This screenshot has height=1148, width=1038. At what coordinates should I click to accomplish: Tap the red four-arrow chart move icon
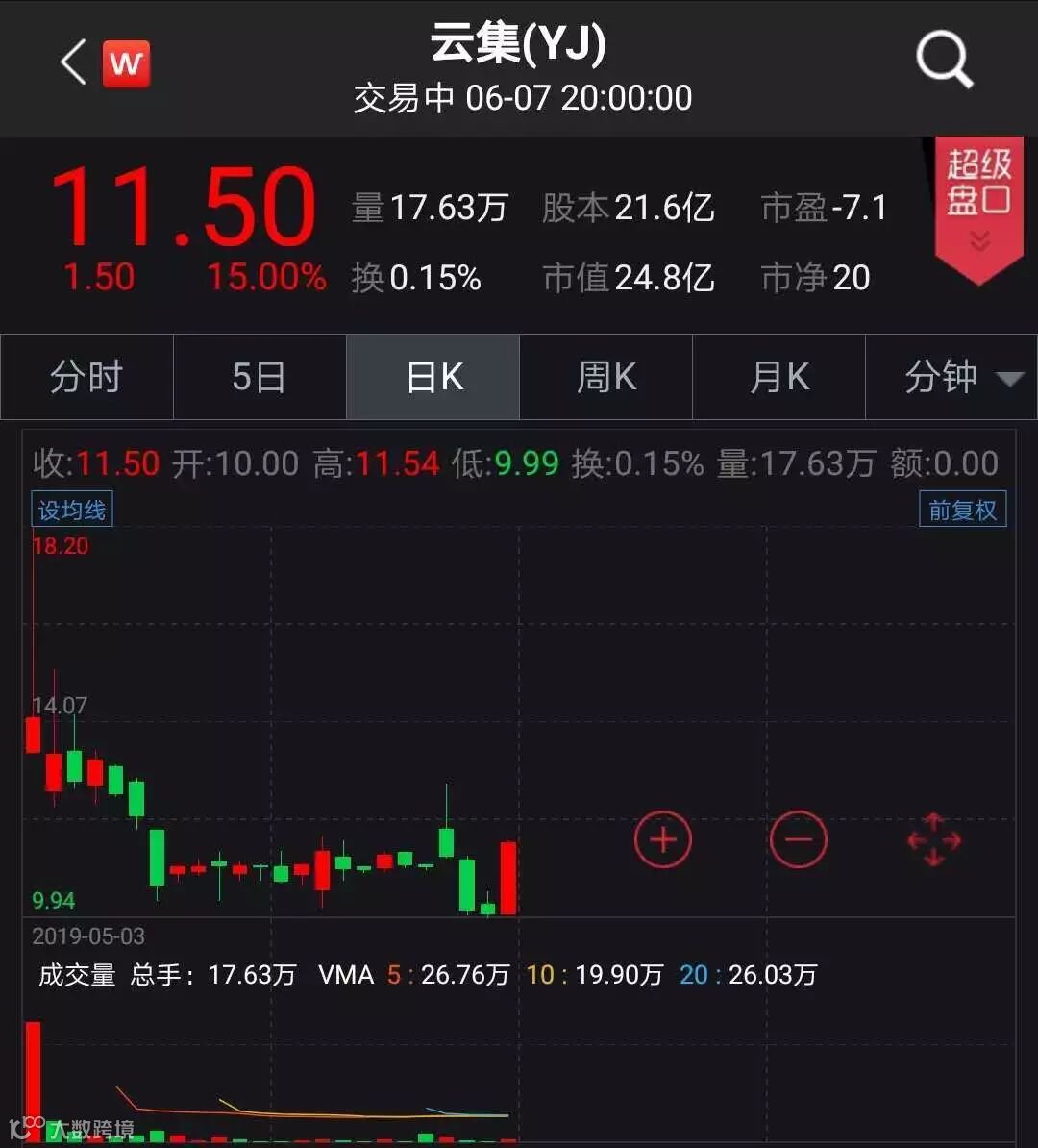(x=933, y=840)
